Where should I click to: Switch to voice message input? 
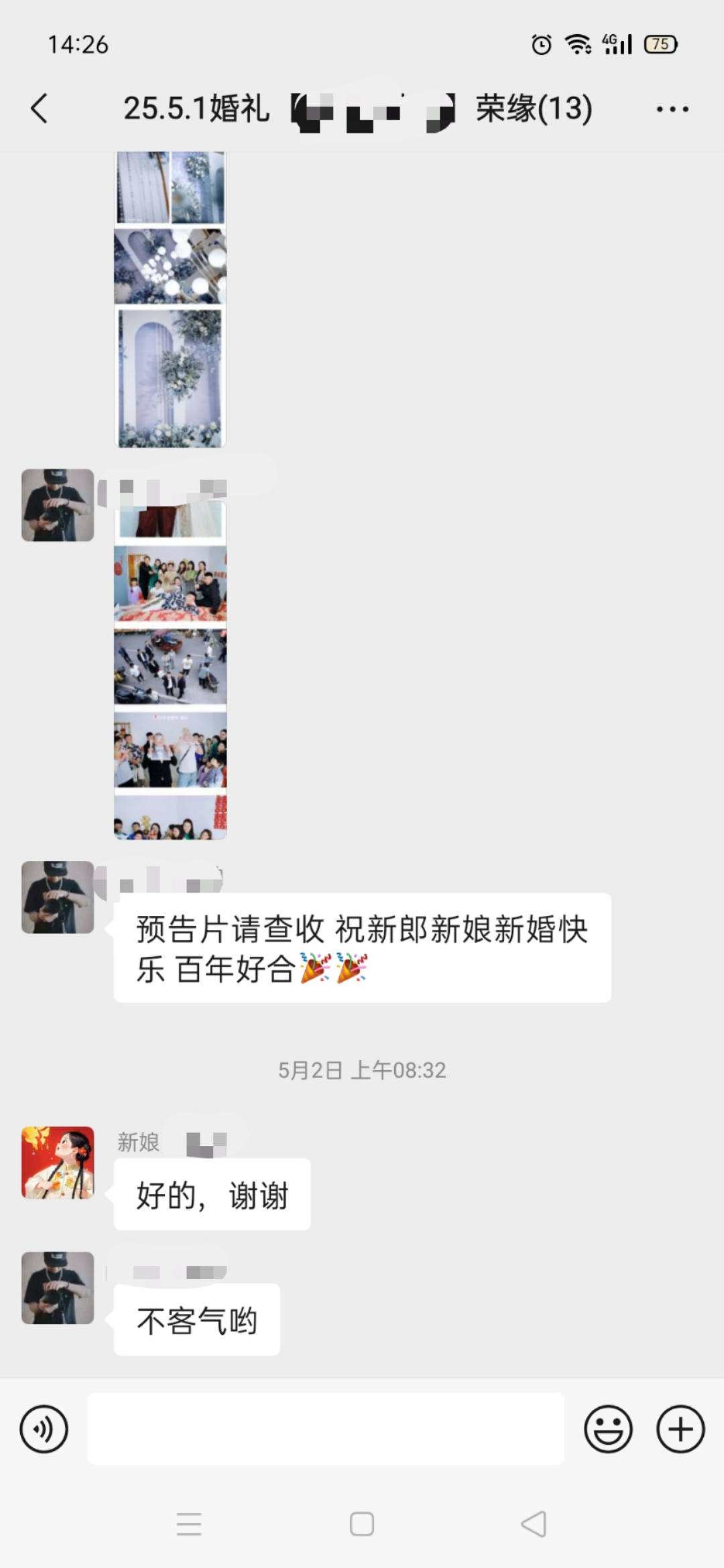[x=44, y=1429]
